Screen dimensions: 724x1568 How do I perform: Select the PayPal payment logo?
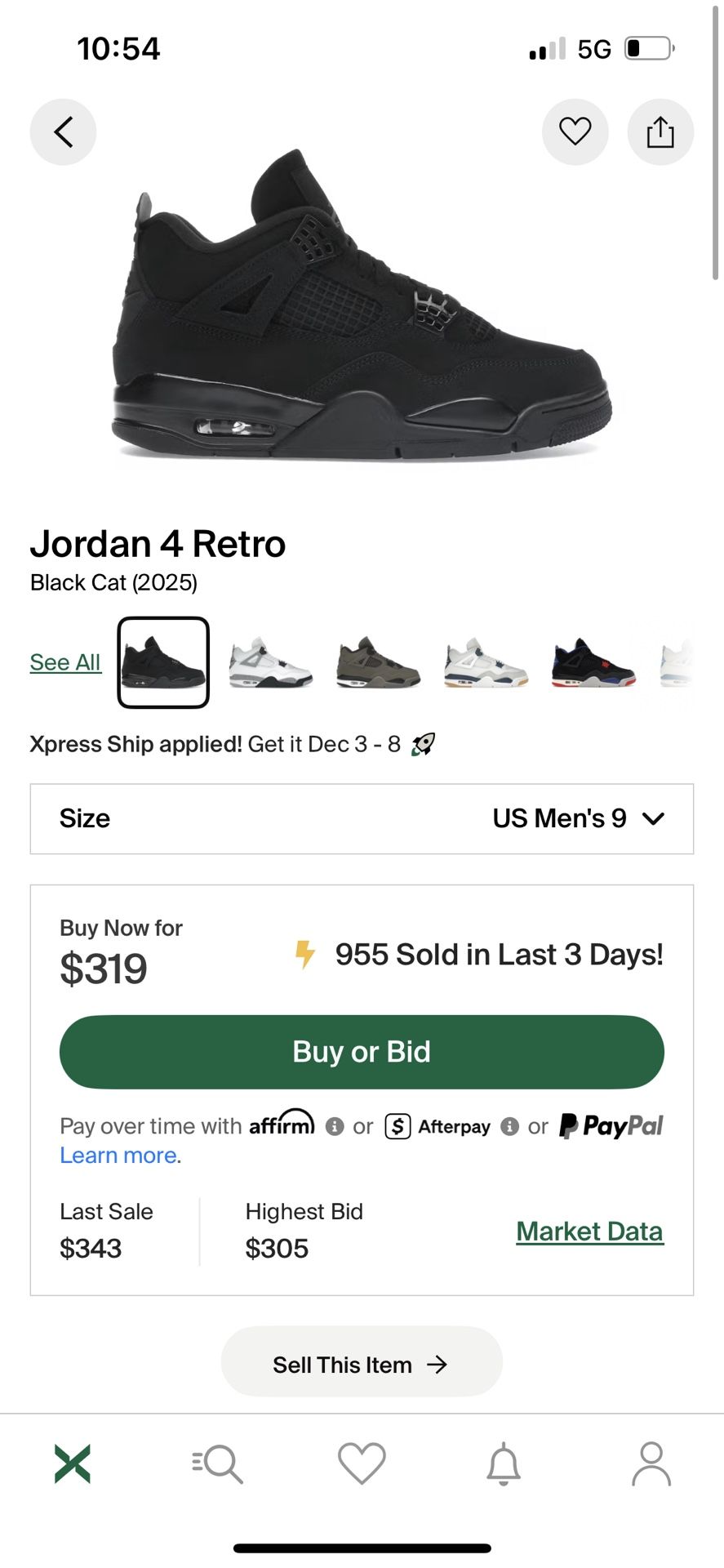click(x=610, y=1125)
